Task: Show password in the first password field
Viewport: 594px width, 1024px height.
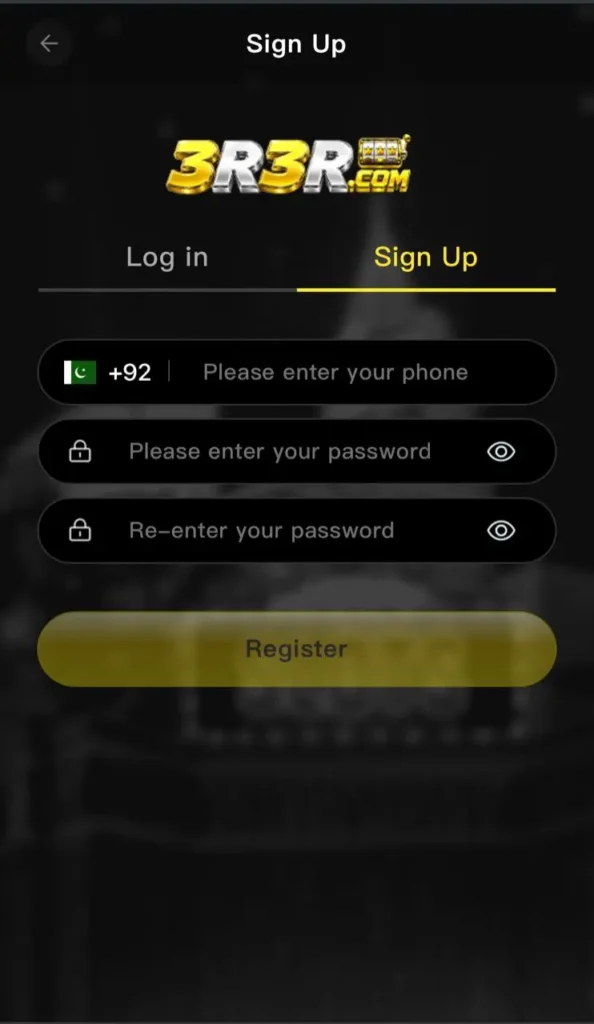Action: coord(501,451)
